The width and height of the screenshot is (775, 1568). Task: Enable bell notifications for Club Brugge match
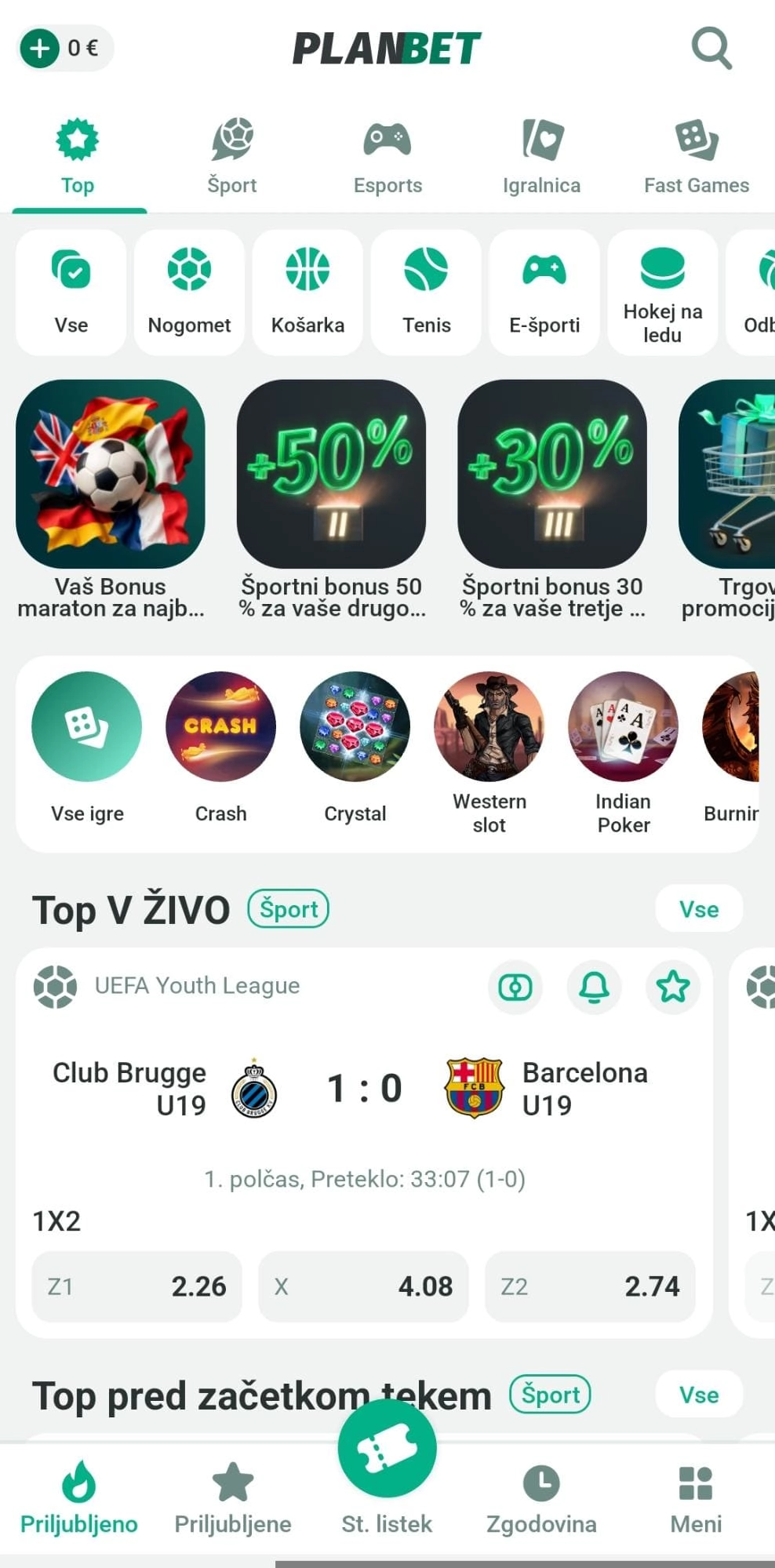click(x=594, y=987)
